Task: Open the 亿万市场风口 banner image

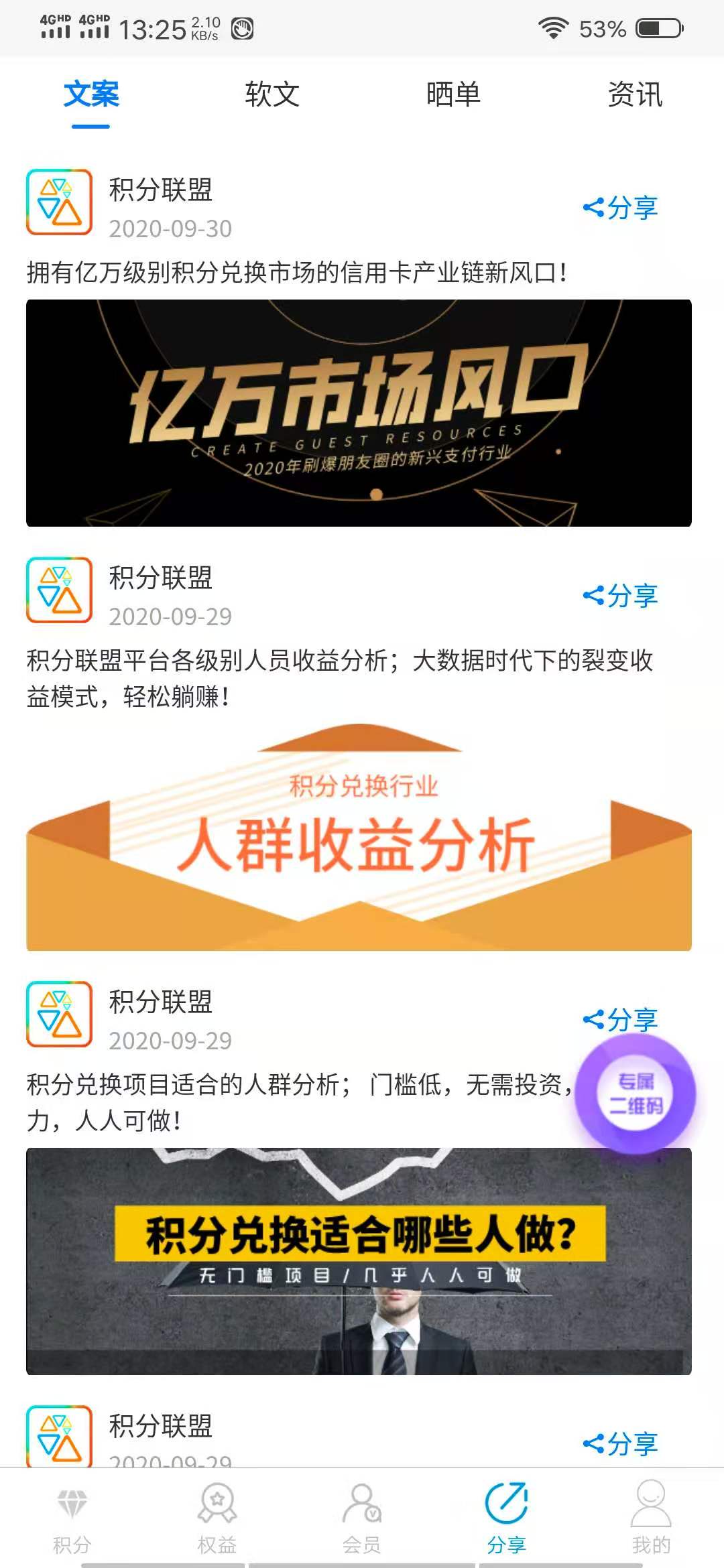Action: coord(362,413)
